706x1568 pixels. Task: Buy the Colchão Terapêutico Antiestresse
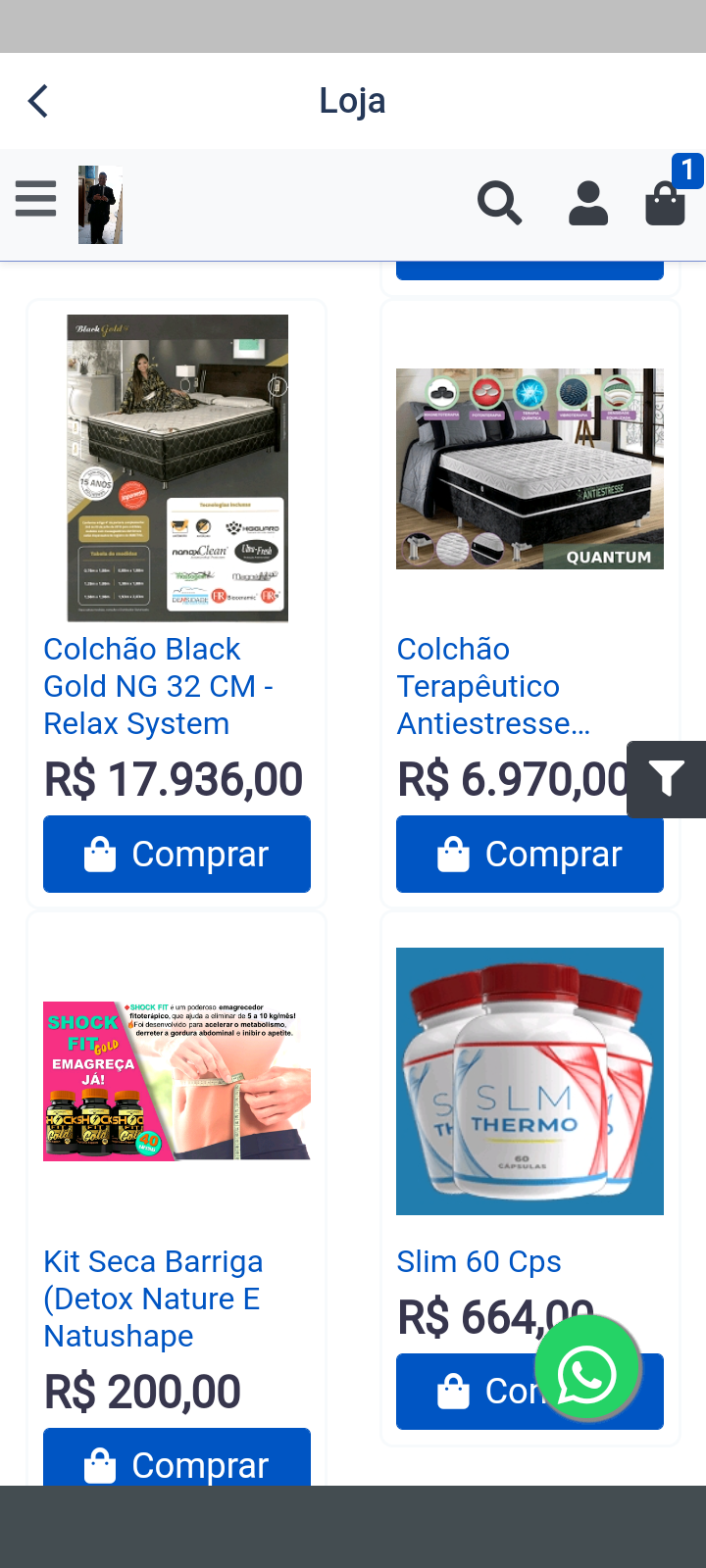pos(529,854)
